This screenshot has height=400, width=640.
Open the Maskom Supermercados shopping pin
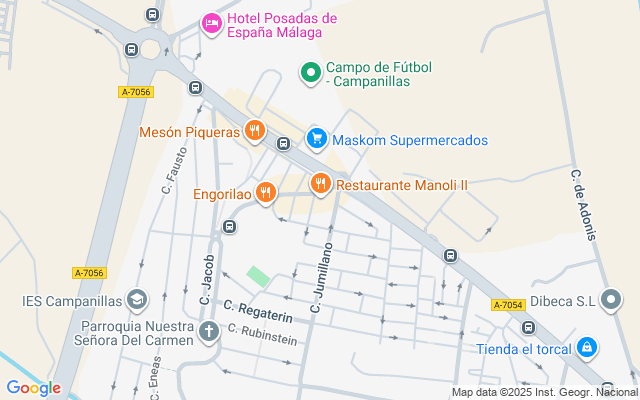(x=317, y=139)
